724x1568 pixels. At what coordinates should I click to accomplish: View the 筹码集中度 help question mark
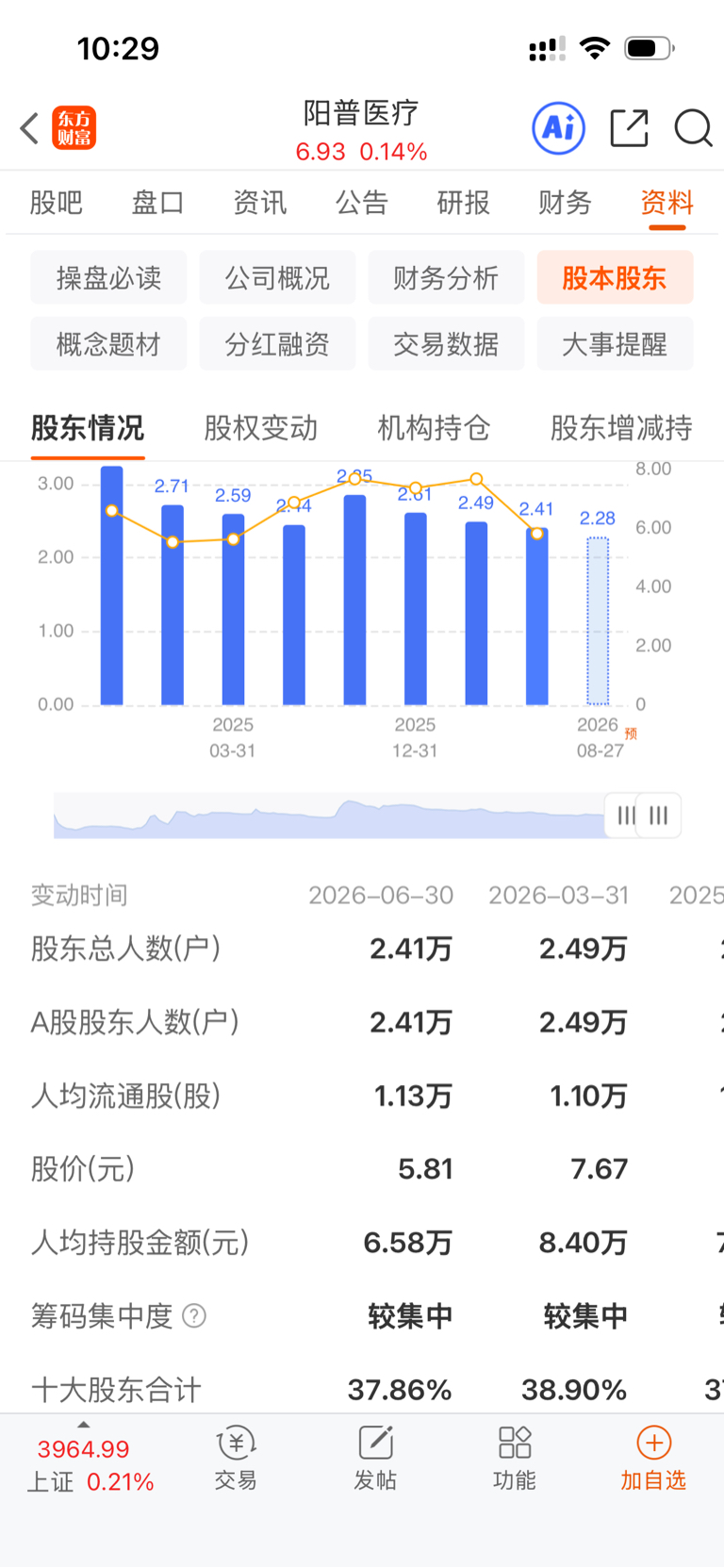pyautogui.click(x=194, y=1315)
